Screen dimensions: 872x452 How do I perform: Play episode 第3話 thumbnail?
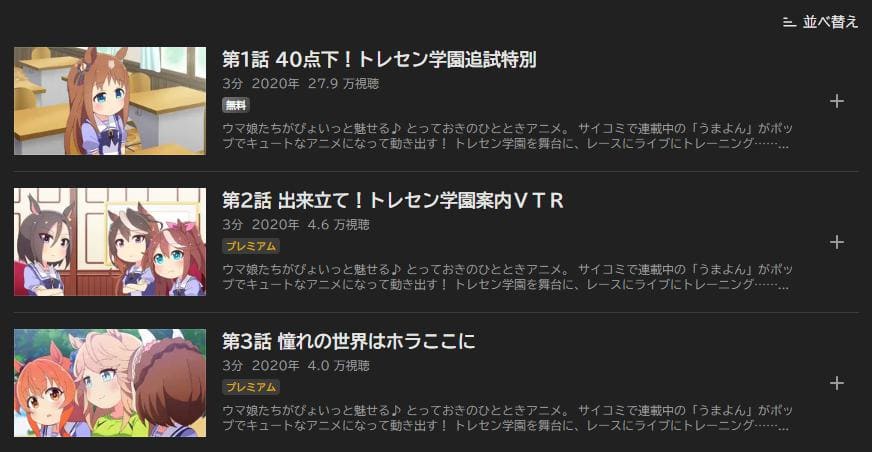tap(110, 383)
